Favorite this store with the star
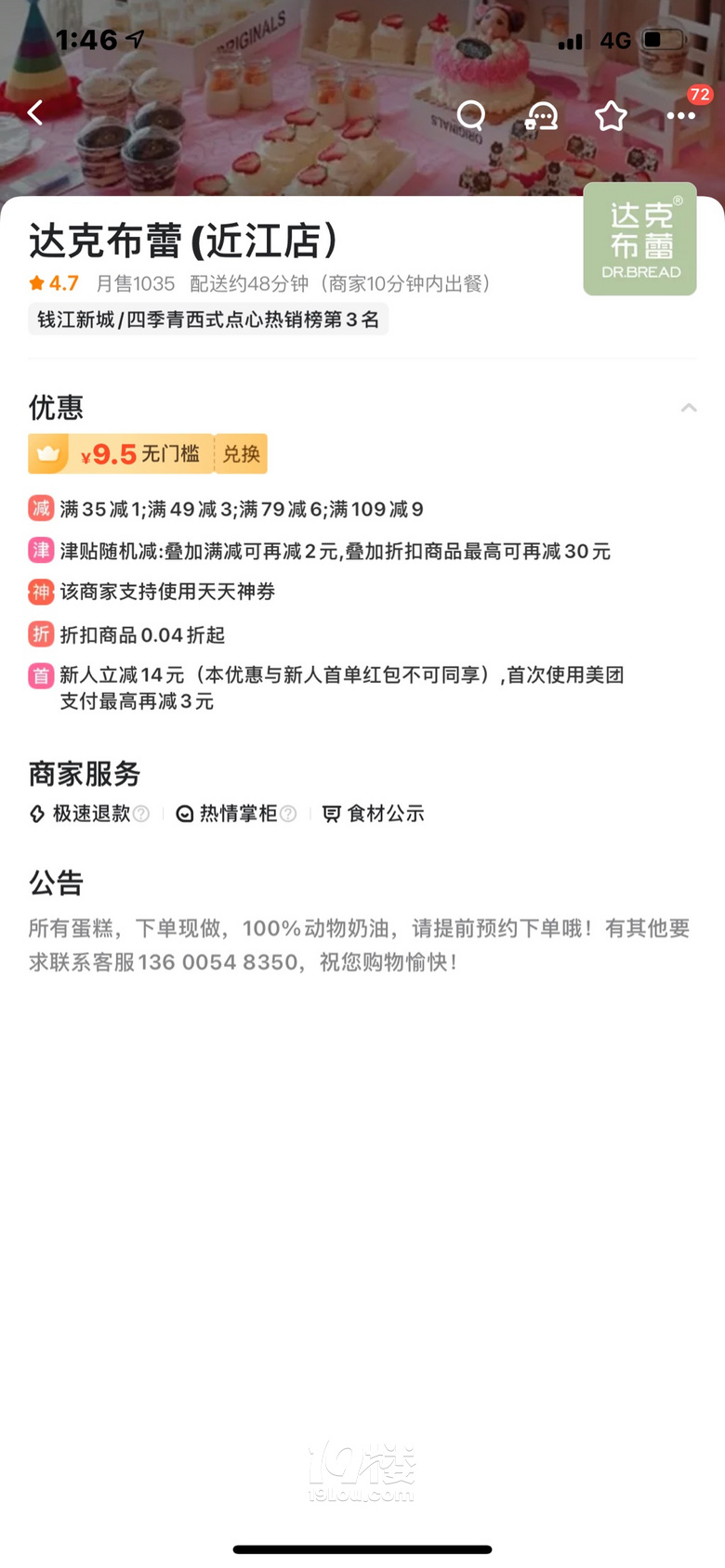This screenshot has height=1568, width=725. pos(611,116)
